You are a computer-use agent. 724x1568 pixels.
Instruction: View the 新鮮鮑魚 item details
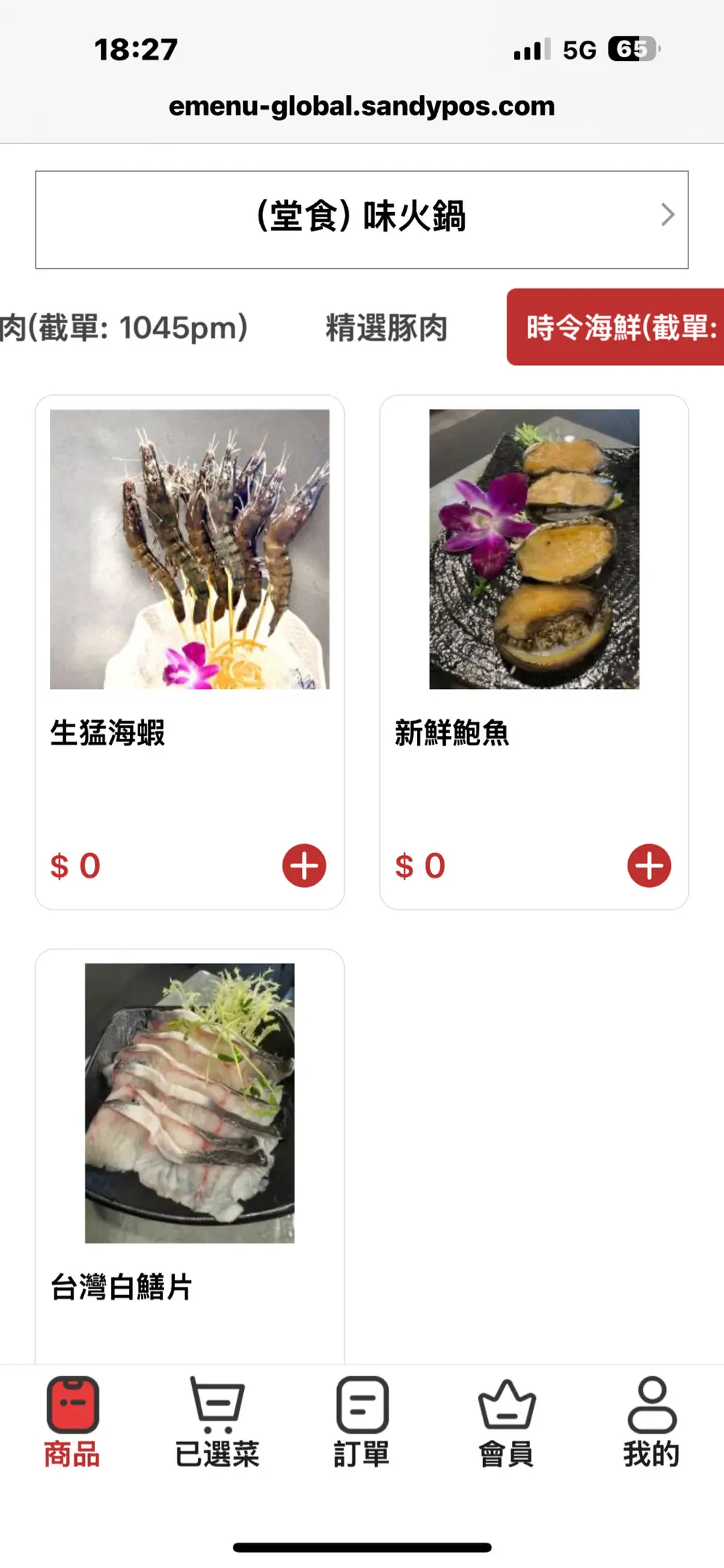point(534,581)
